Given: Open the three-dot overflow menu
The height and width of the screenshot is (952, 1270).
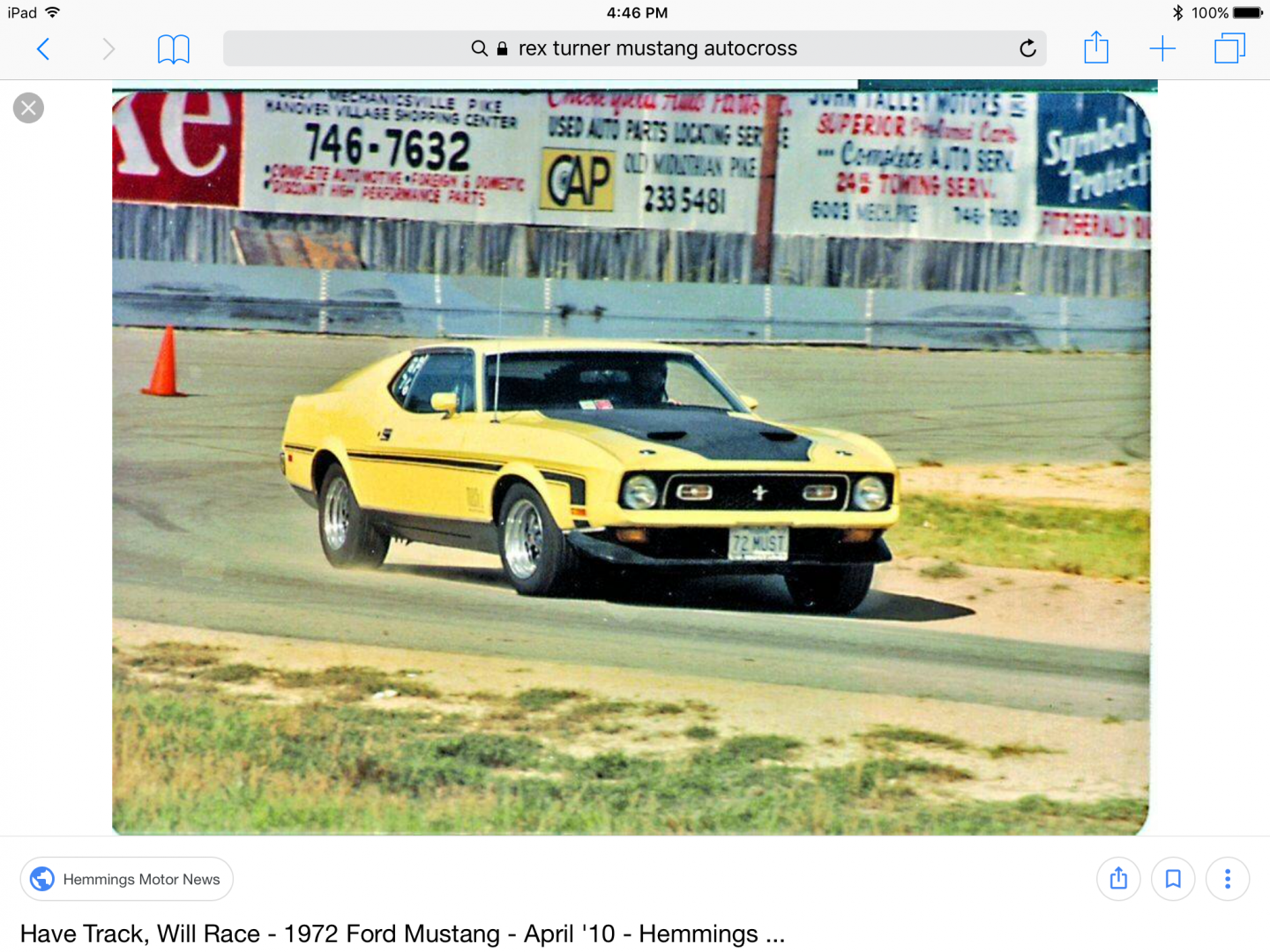Looking at the screenshot, I should click(x=1227, y=879).
